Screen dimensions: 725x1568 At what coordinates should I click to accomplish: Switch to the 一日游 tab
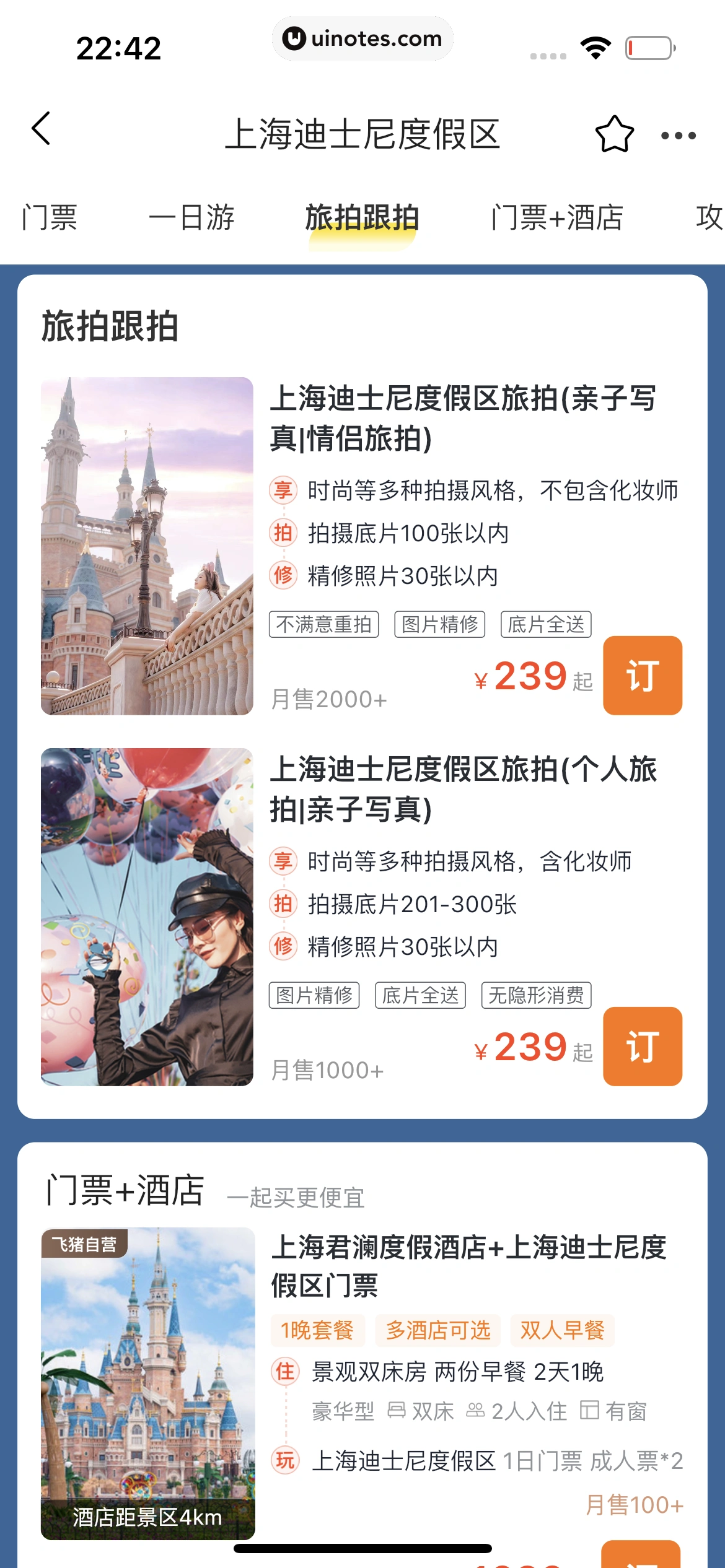(191, 218)
